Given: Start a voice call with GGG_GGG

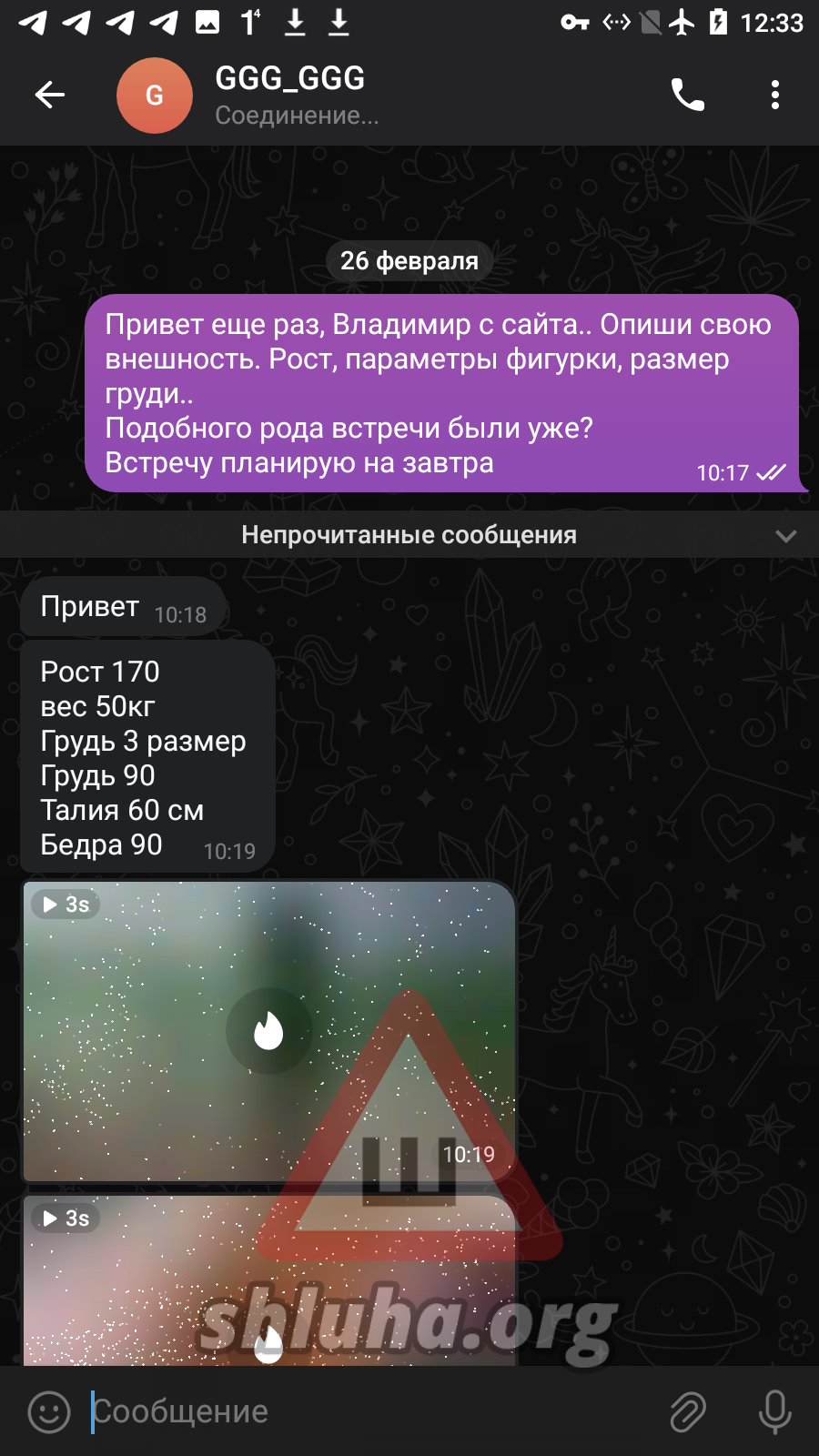Looking at the screenshot, I should pyautogui.click(x=687, y=95).
